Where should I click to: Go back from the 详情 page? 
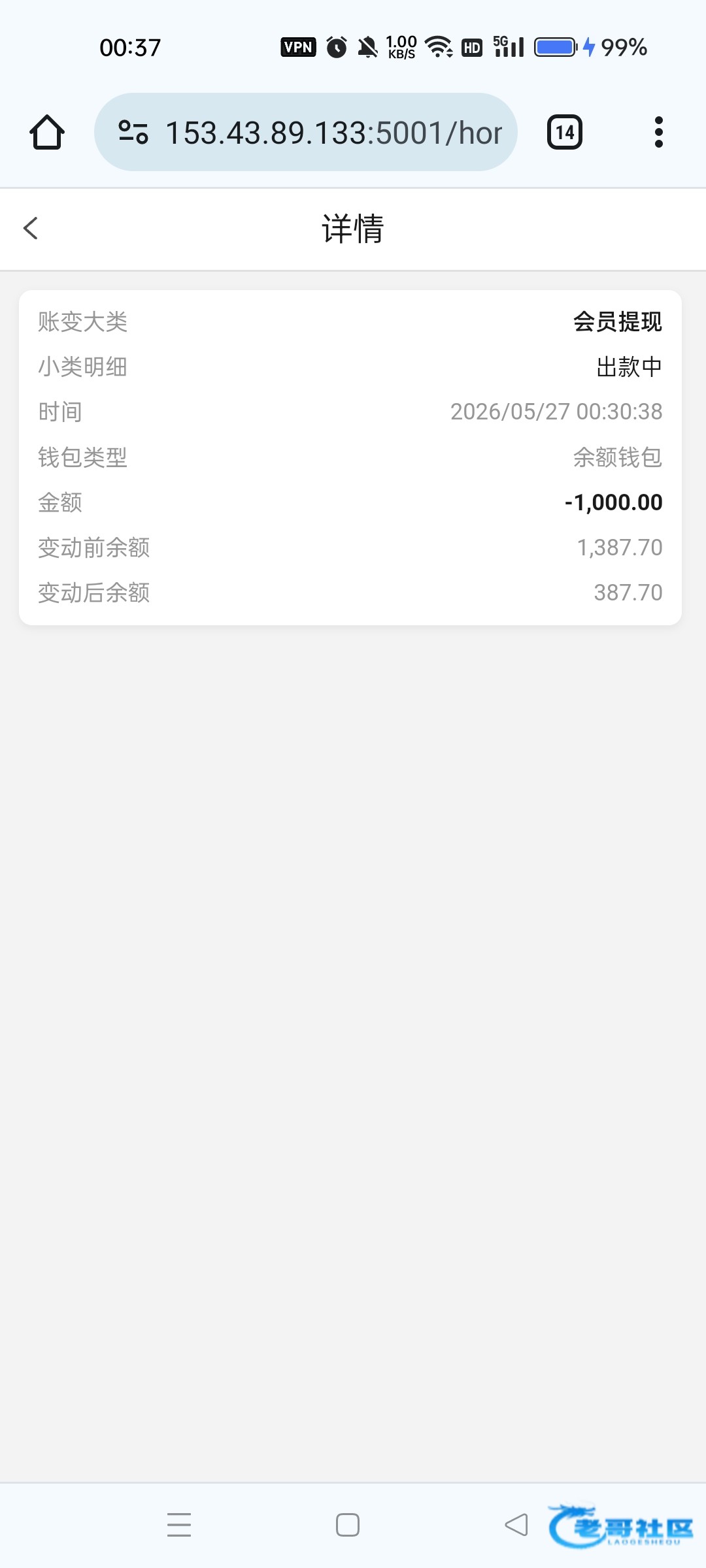(x=31, y=229)
